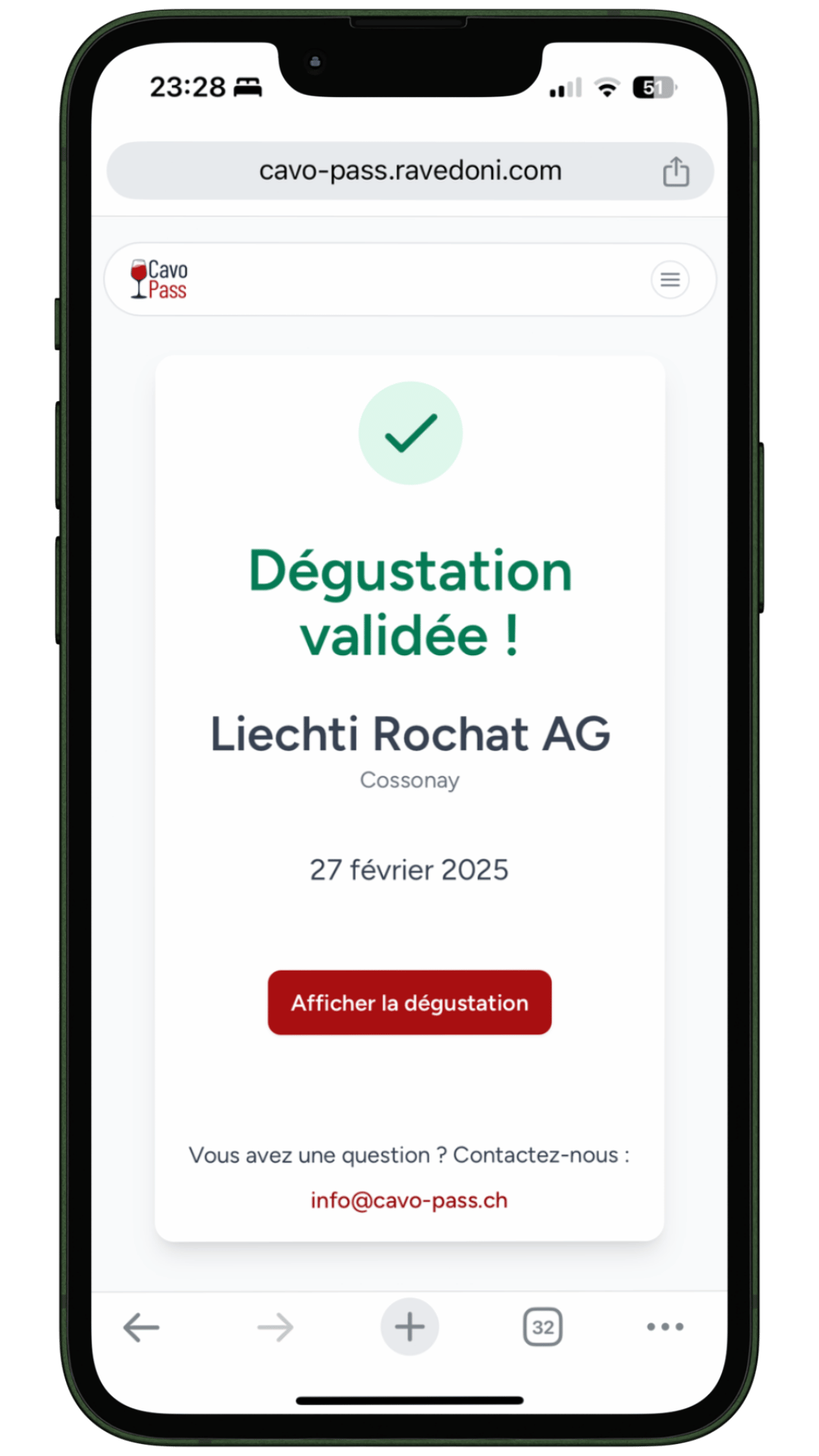Open a new browser tab
Image resolution: width=819 pixels, height=1456 pixels.
[x=409, y=1327]
